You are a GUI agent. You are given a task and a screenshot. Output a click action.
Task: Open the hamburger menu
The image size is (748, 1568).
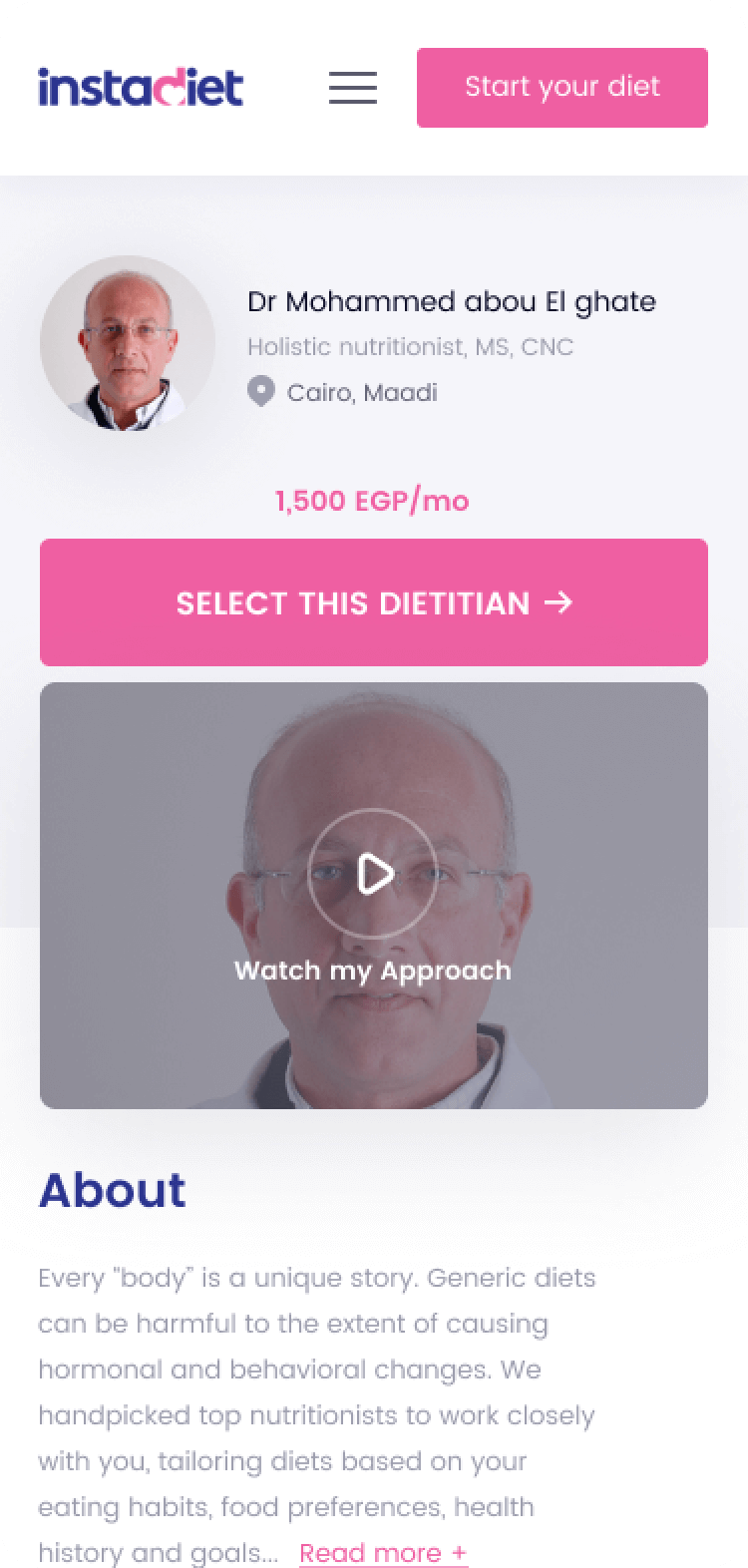tap(353, 88)
